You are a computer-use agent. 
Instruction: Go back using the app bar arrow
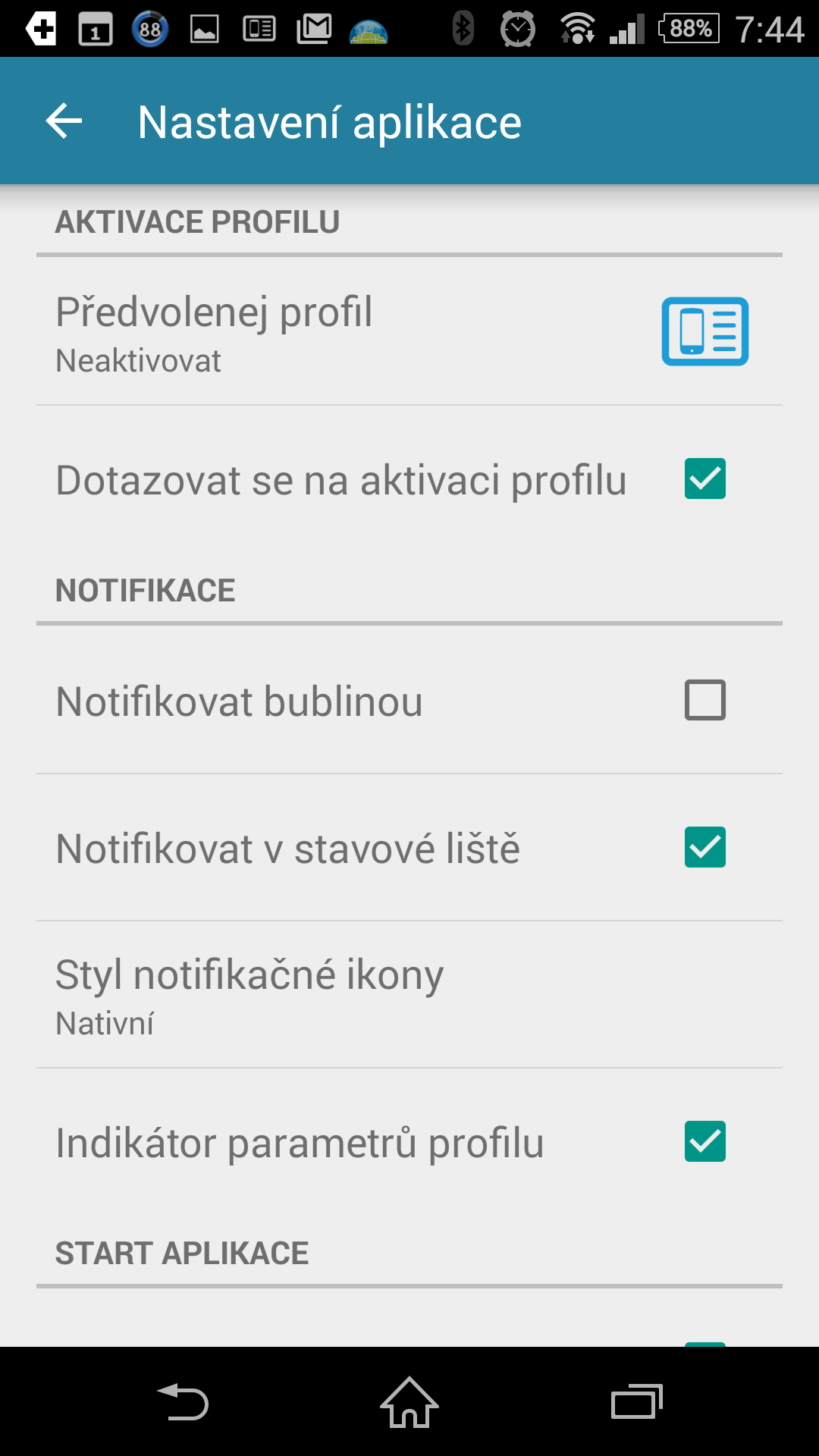tap(64, 121)
